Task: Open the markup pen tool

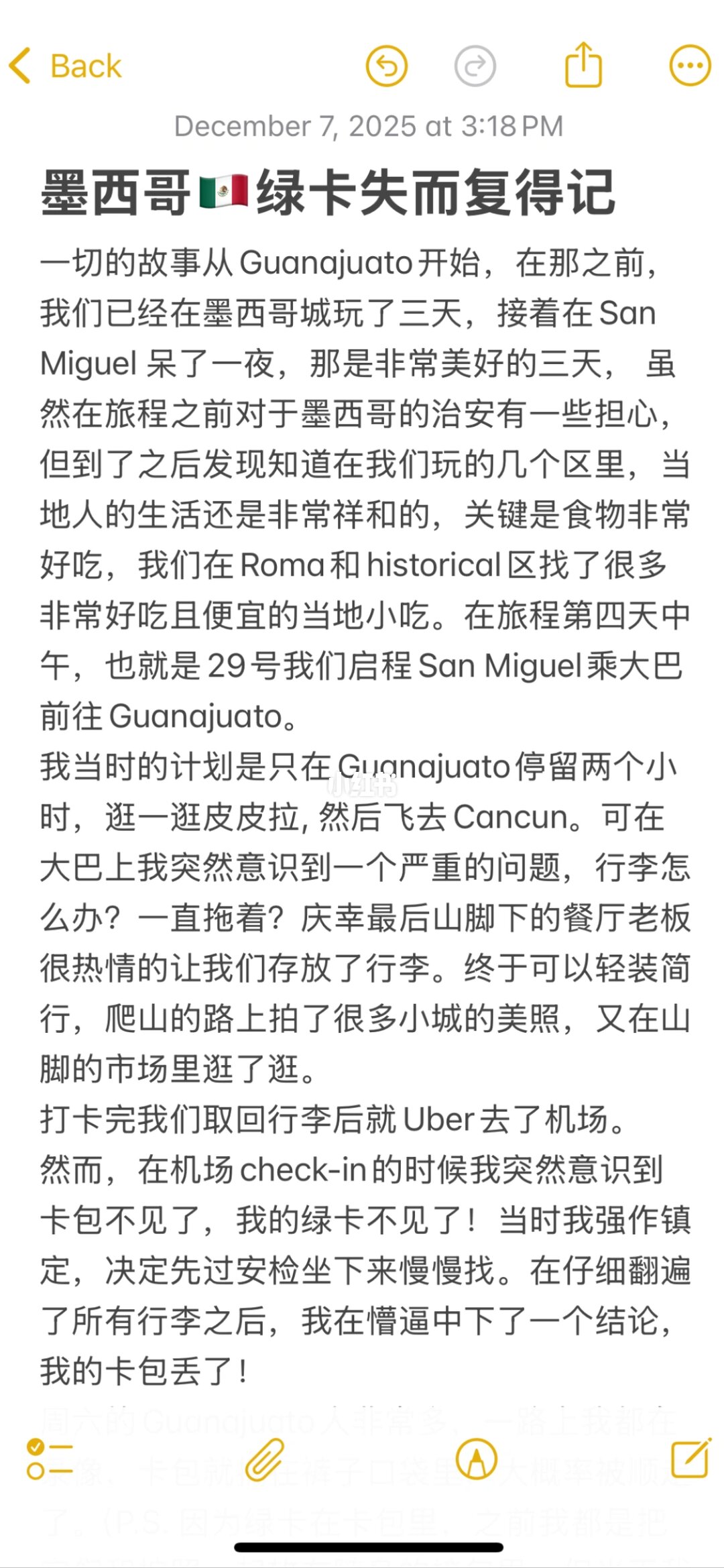Action: click(476, 1459)
